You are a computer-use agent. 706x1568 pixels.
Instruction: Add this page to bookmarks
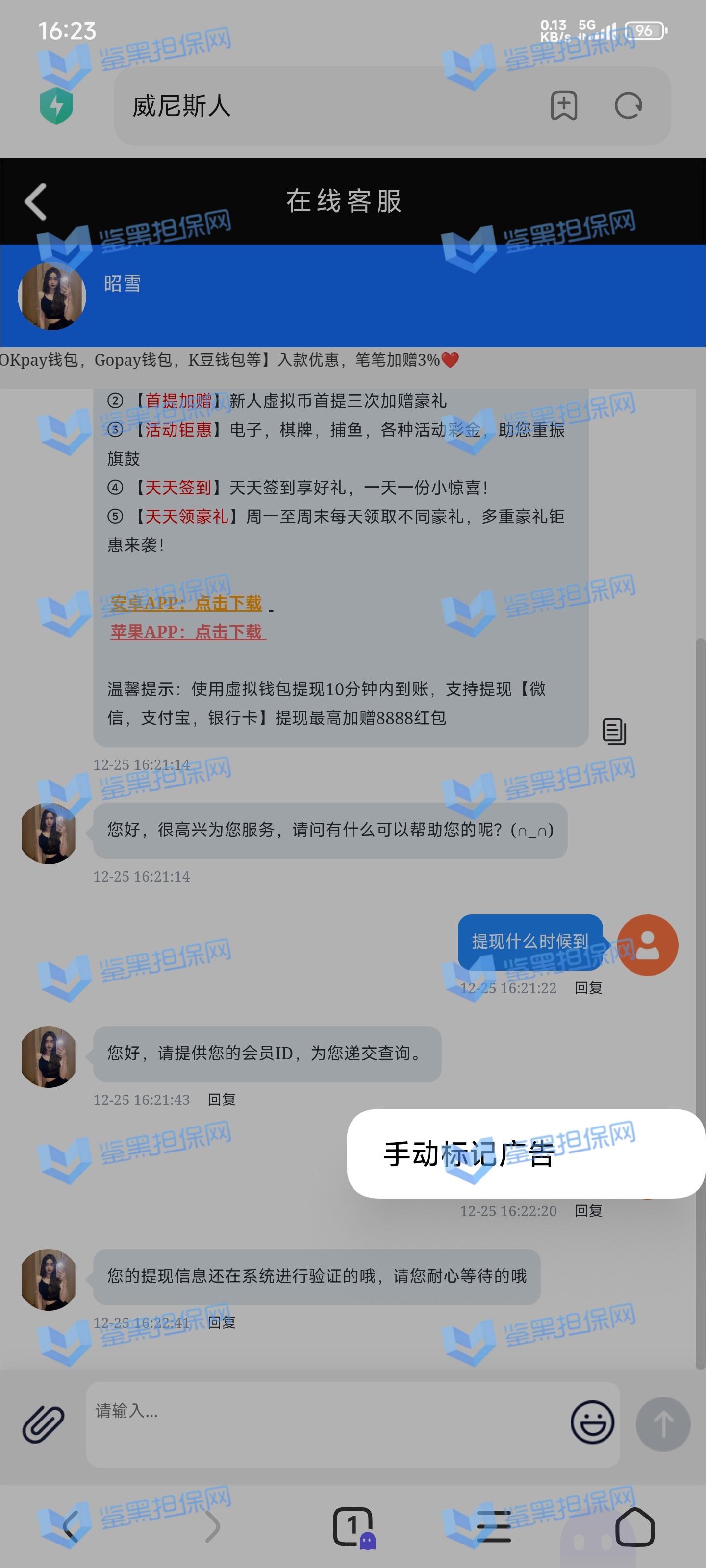pyautogui.click(x=563, y=106)
